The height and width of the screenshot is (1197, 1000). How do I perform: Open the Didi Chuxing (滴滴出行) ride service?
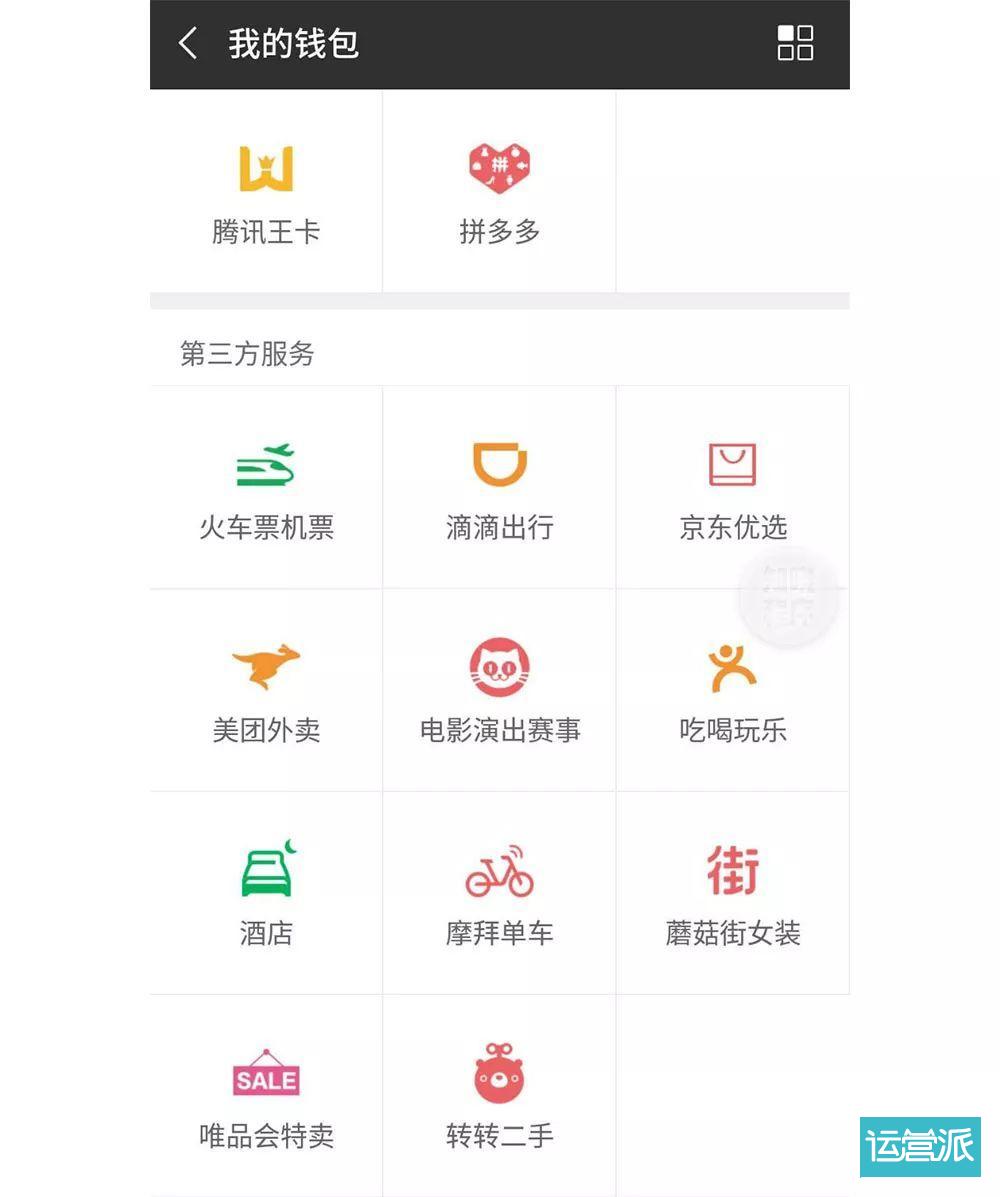498,485
